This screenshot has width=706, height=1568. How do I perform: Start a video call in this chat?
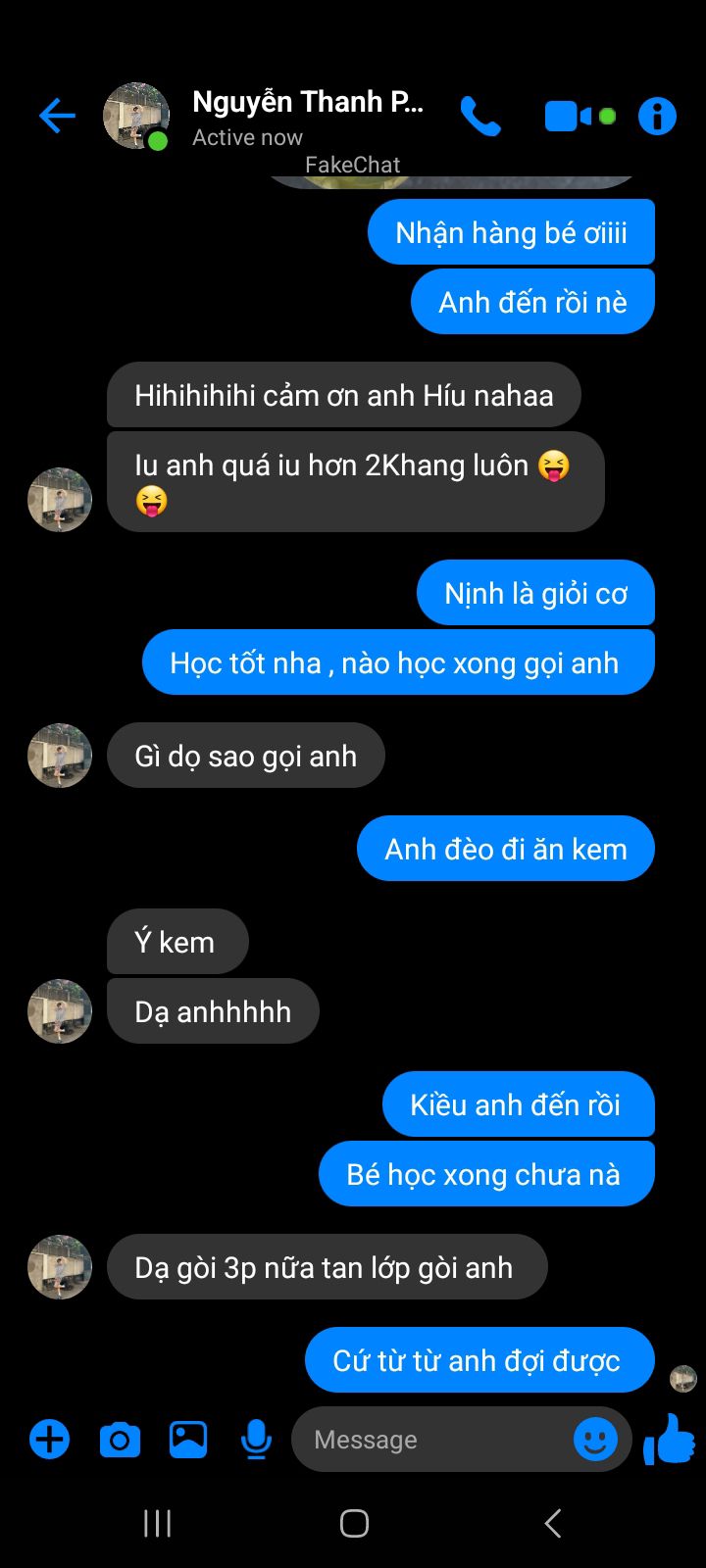(569, 117)
